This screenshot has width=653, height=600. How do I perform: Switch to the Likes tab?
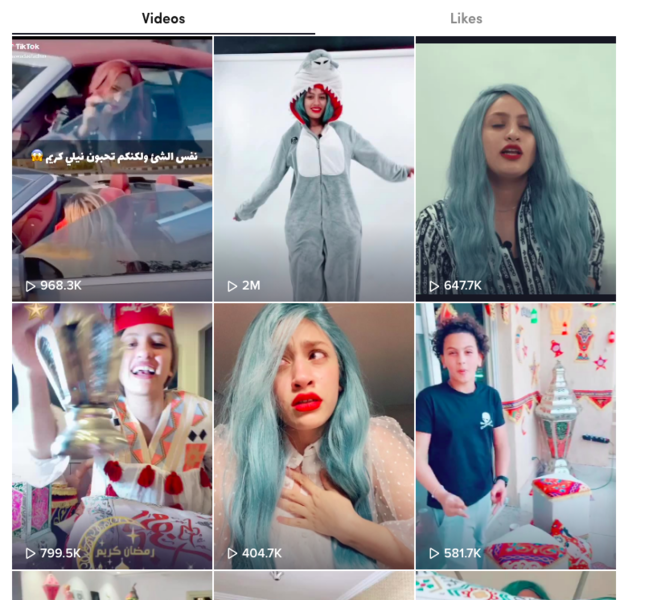click(x=466, y=18)
